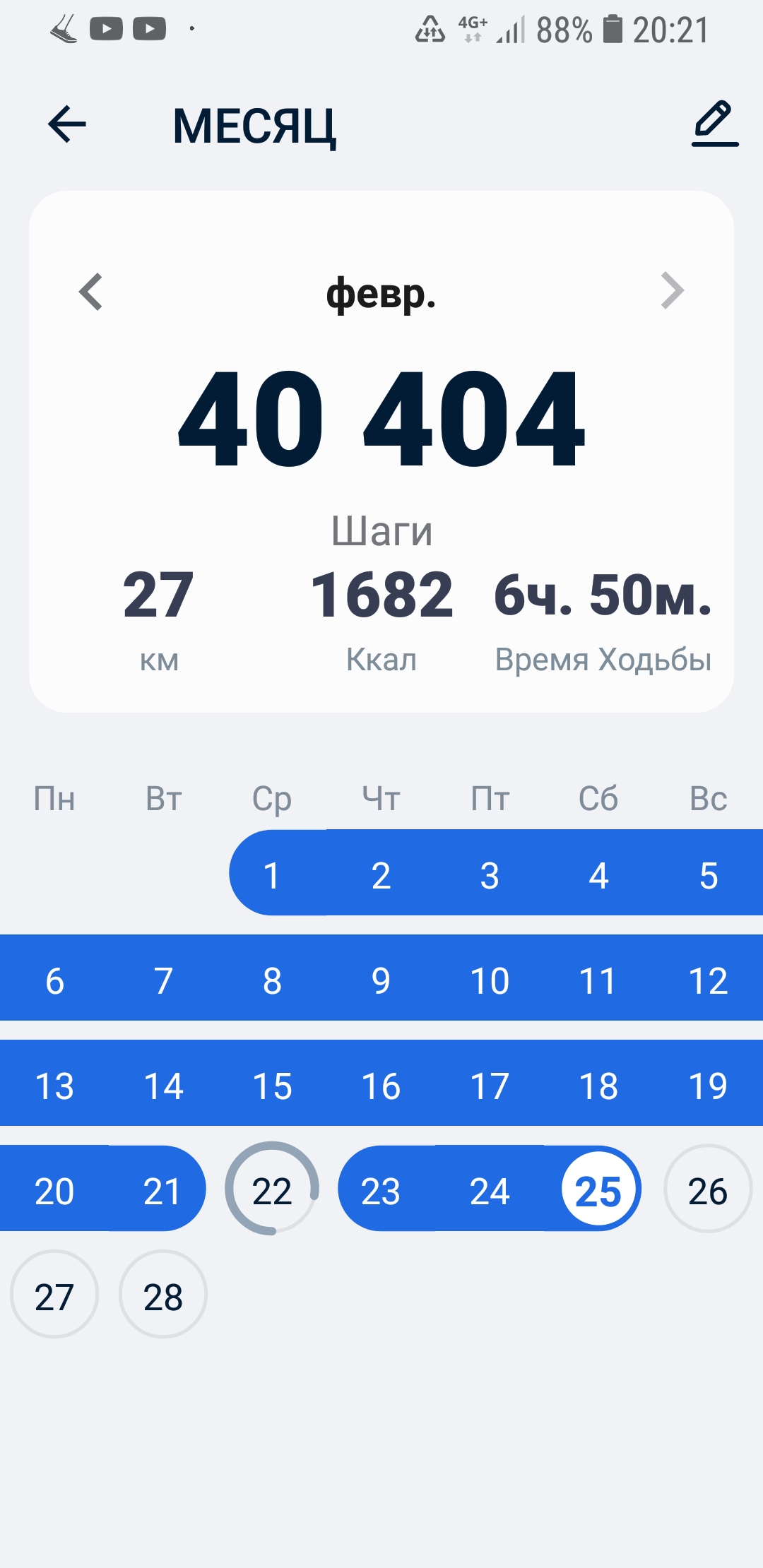Select day 12 in the calendar

[x=708, y=980]
